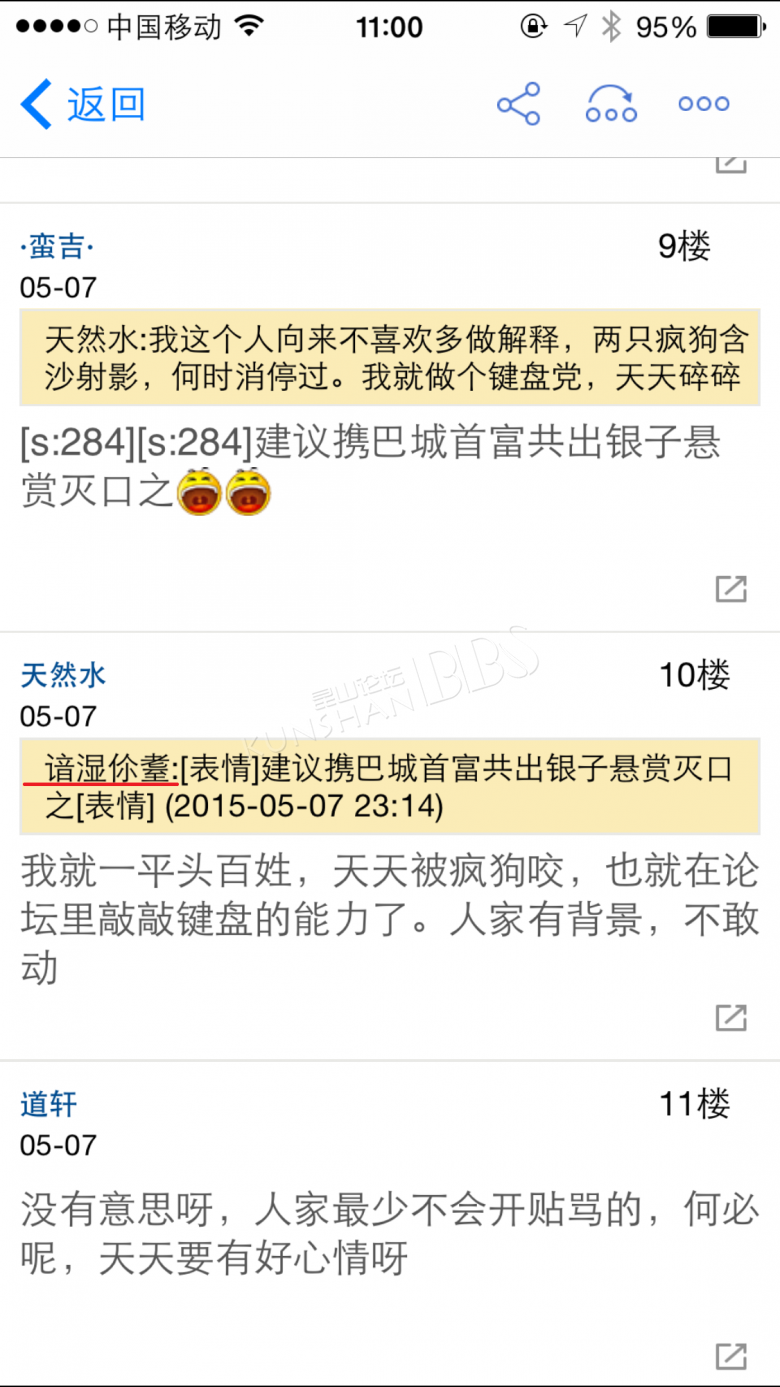The width and height of the screenshot is (780, 1387).
Task: Open the page jump icon
Action: [611, 104]
